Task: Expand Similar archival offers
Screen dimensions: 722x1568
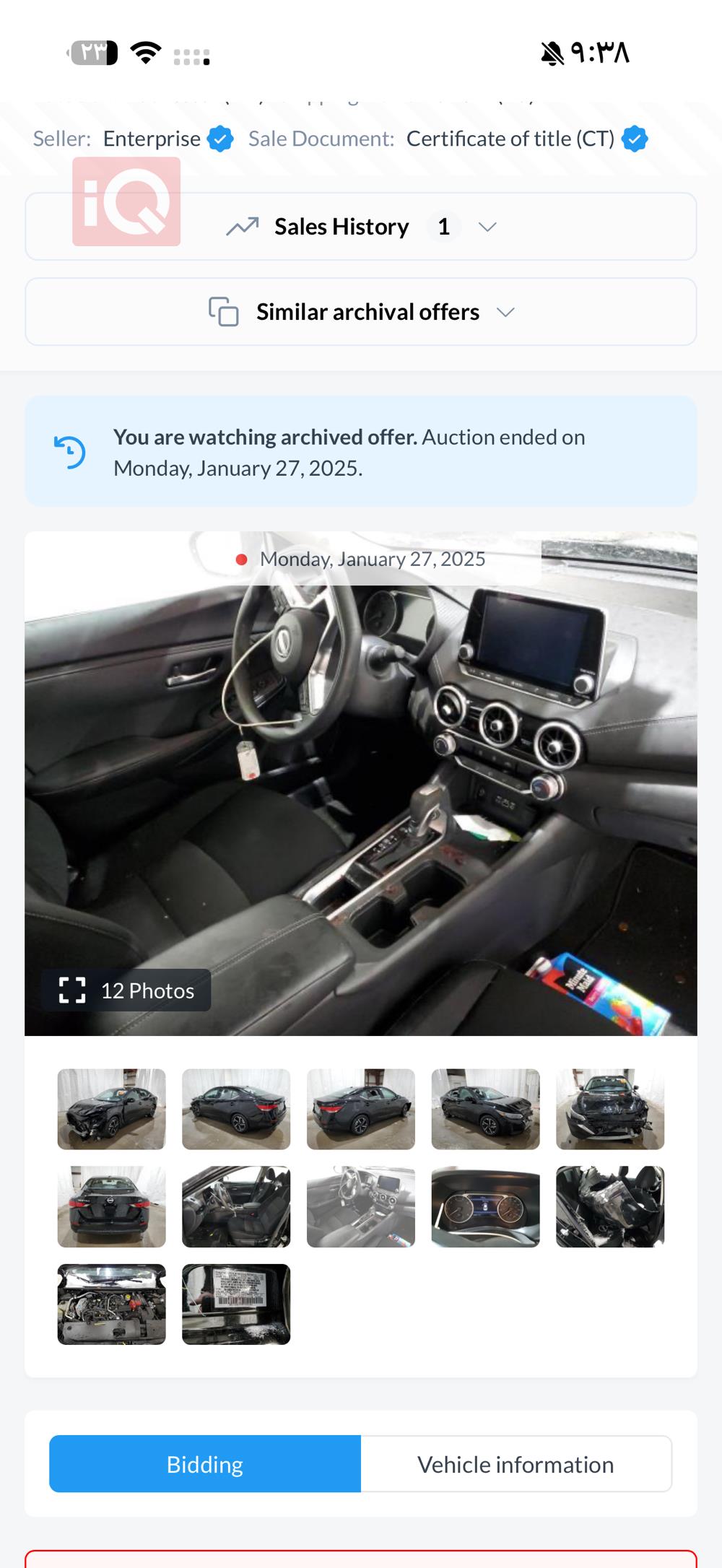Action: [x=361, y=312]
